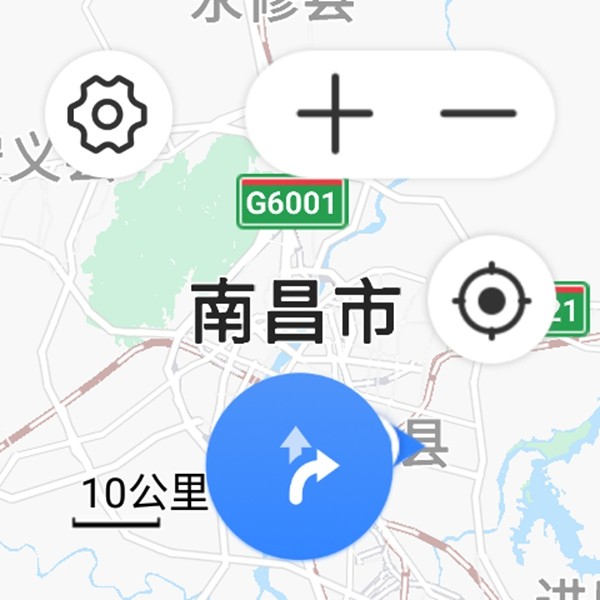Zoom in with the plus button

(335, 113)
